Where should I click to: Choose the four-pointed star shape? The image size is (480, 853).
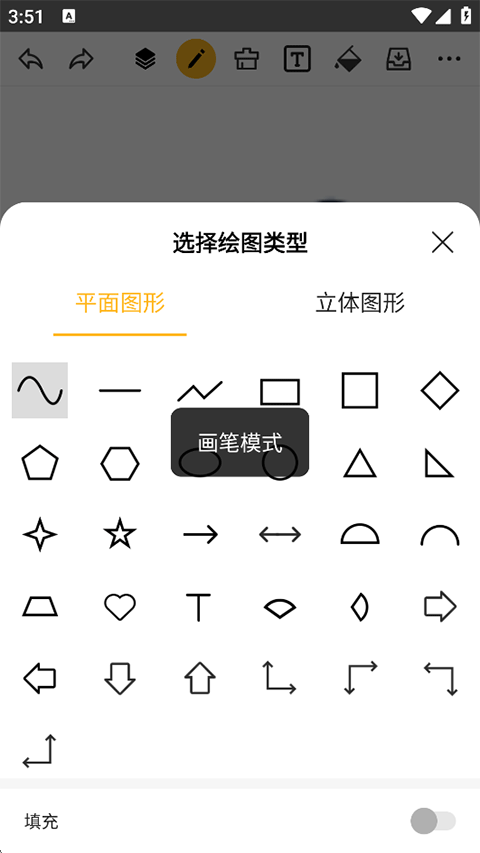[x=40, y=534]
